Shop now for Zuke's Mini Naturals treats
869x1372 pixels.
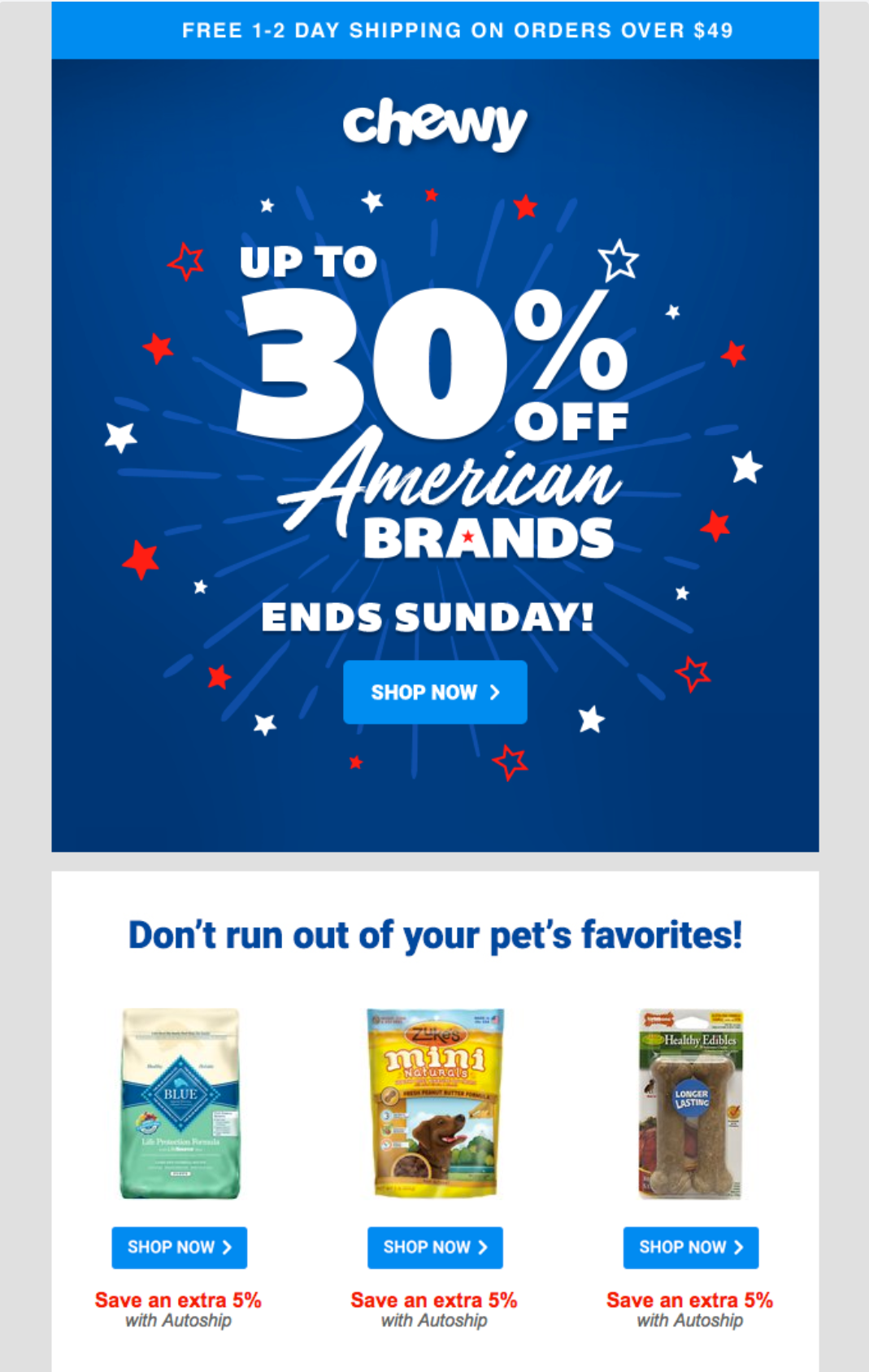pyautogui.click(x=435, y=1247)
